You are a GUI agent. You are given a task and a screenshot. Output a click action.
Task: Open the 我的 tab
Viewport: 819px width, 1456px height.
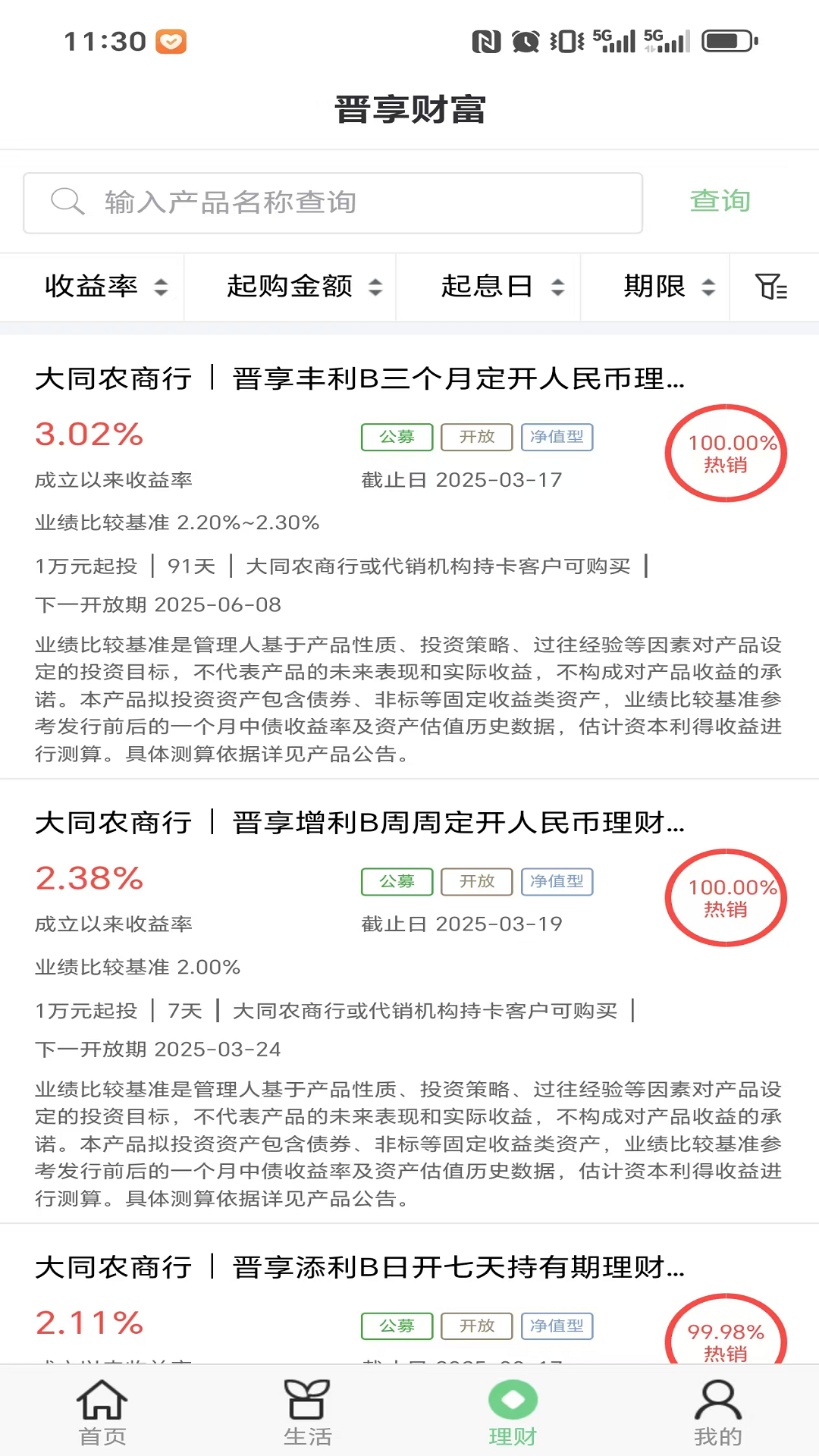717,1411
